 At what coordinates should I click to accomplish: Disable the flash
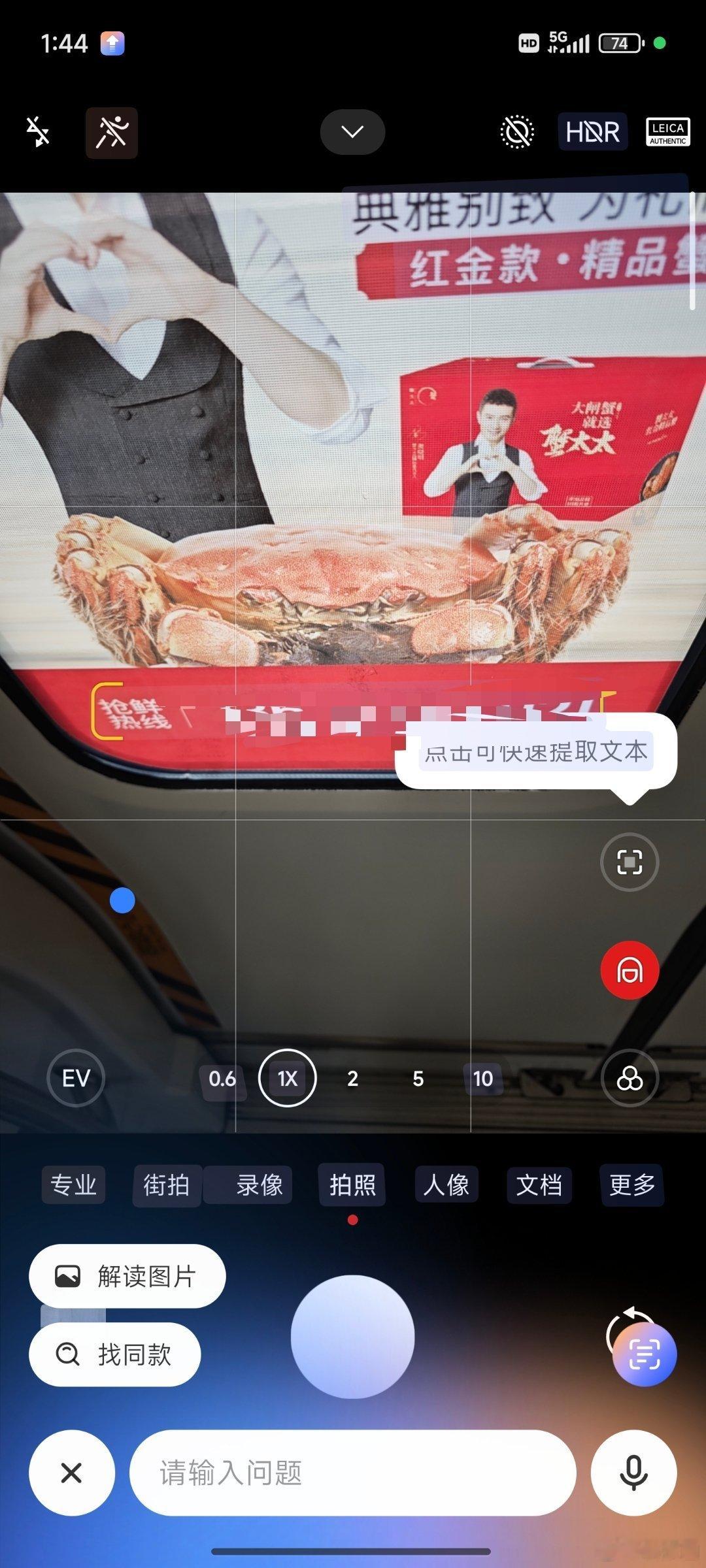(x=37, y=132)
